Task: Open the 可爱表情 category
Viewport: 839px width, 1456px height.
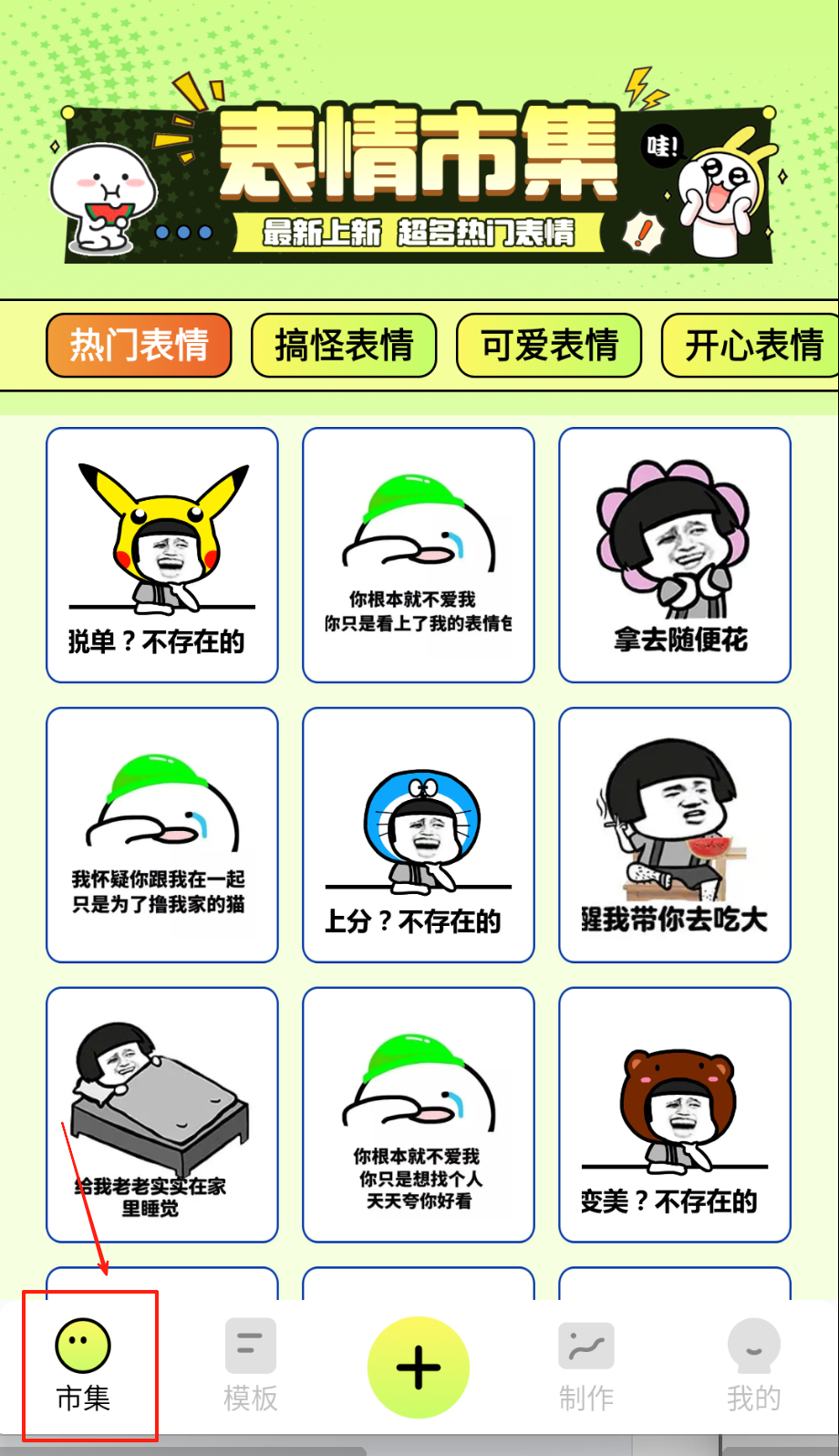Action: pos(549,346)
